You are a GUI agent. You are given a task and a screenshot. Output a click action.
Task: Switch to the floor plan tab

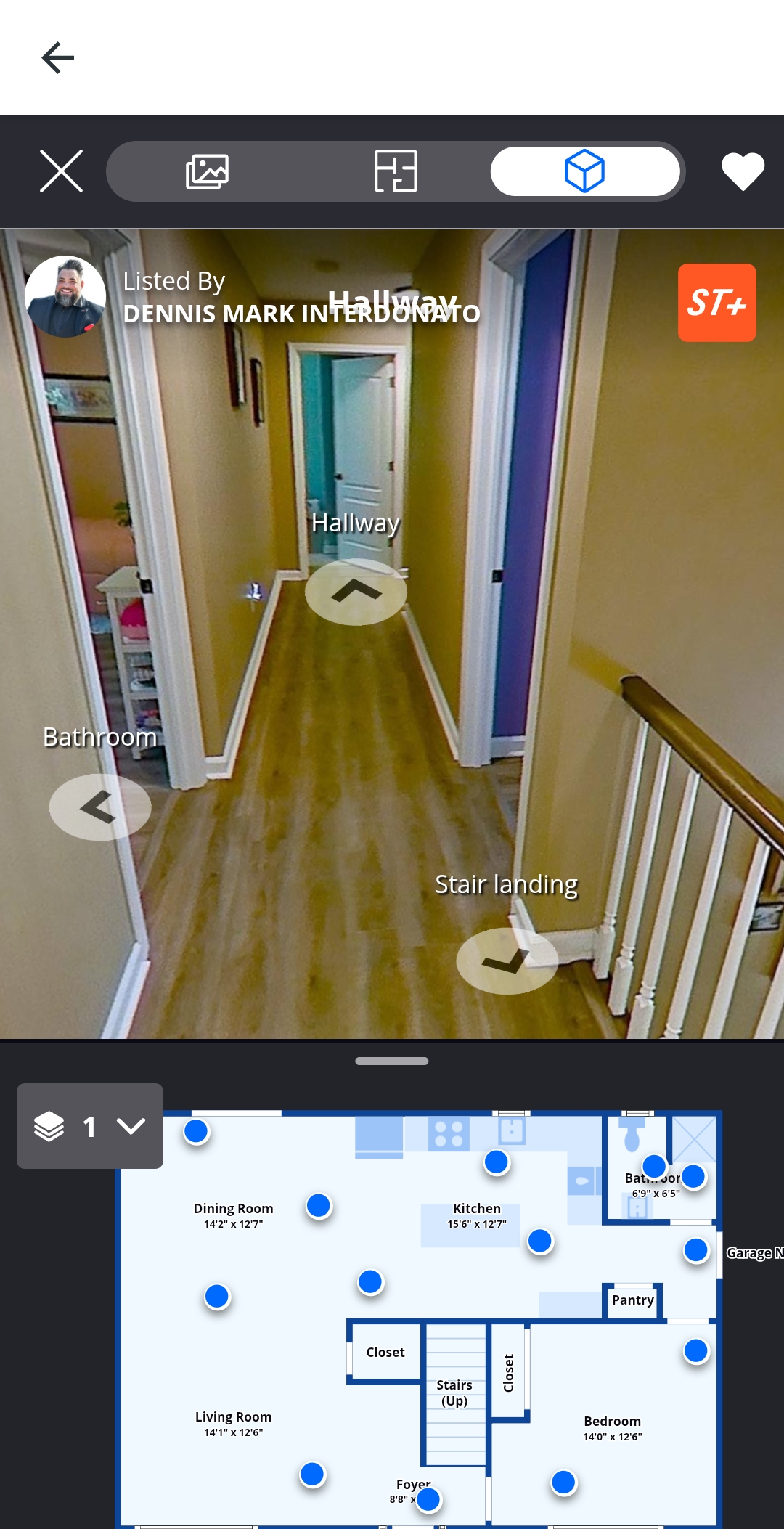396,171
